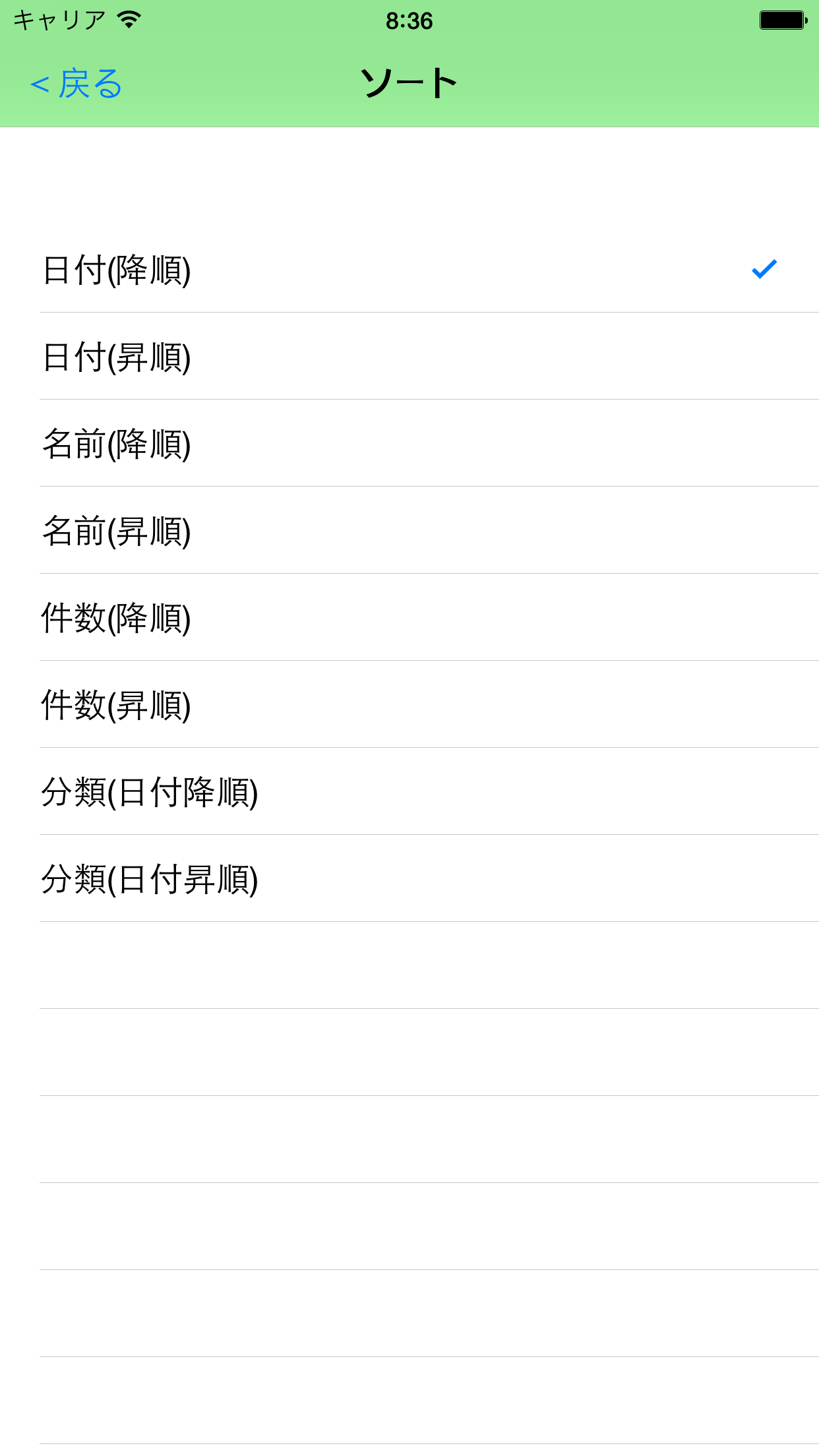Viewport: 819px width, 1456px height.
Task: Go back with the 戻る button
Action: click(x=76, y=84)
